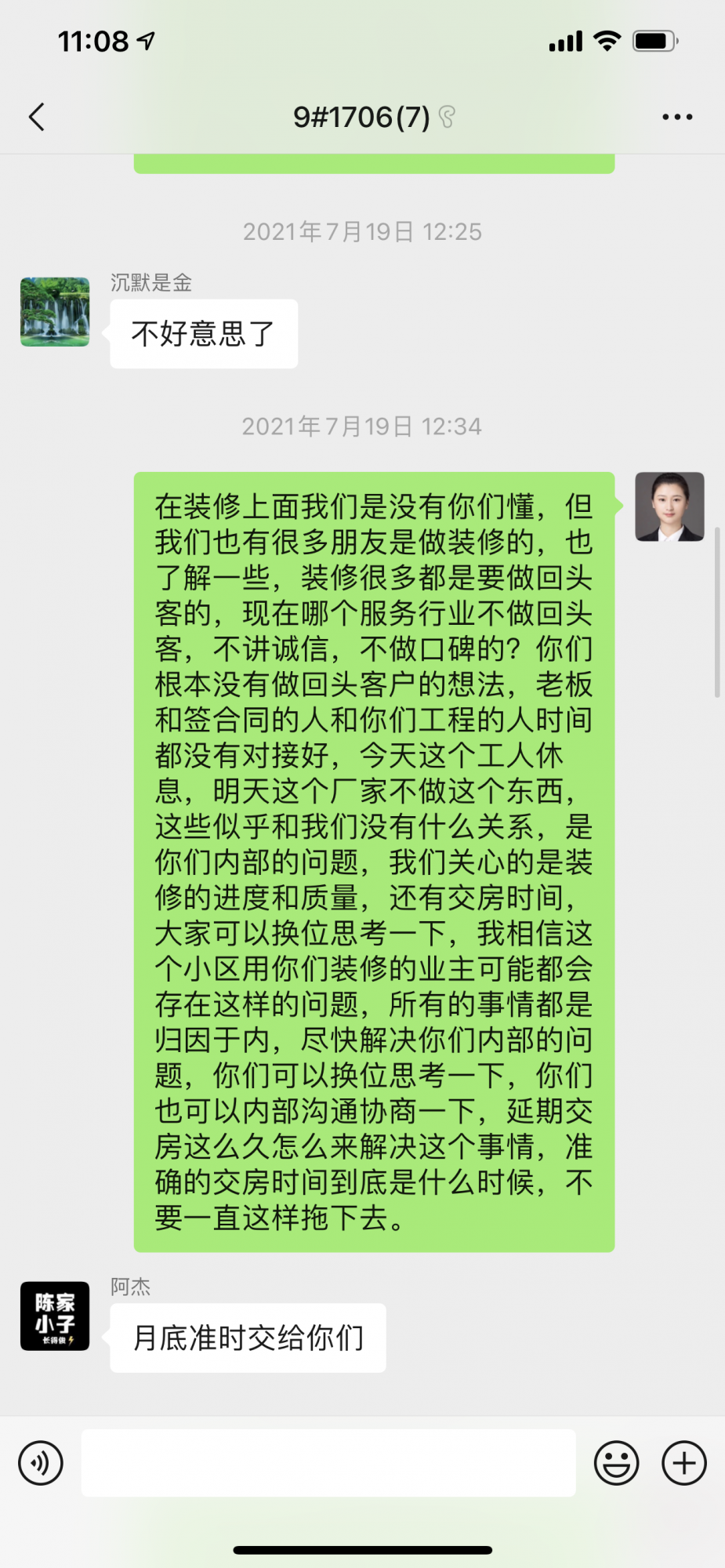
Task: Tap the message input field
Action: tap(328, 1463)
